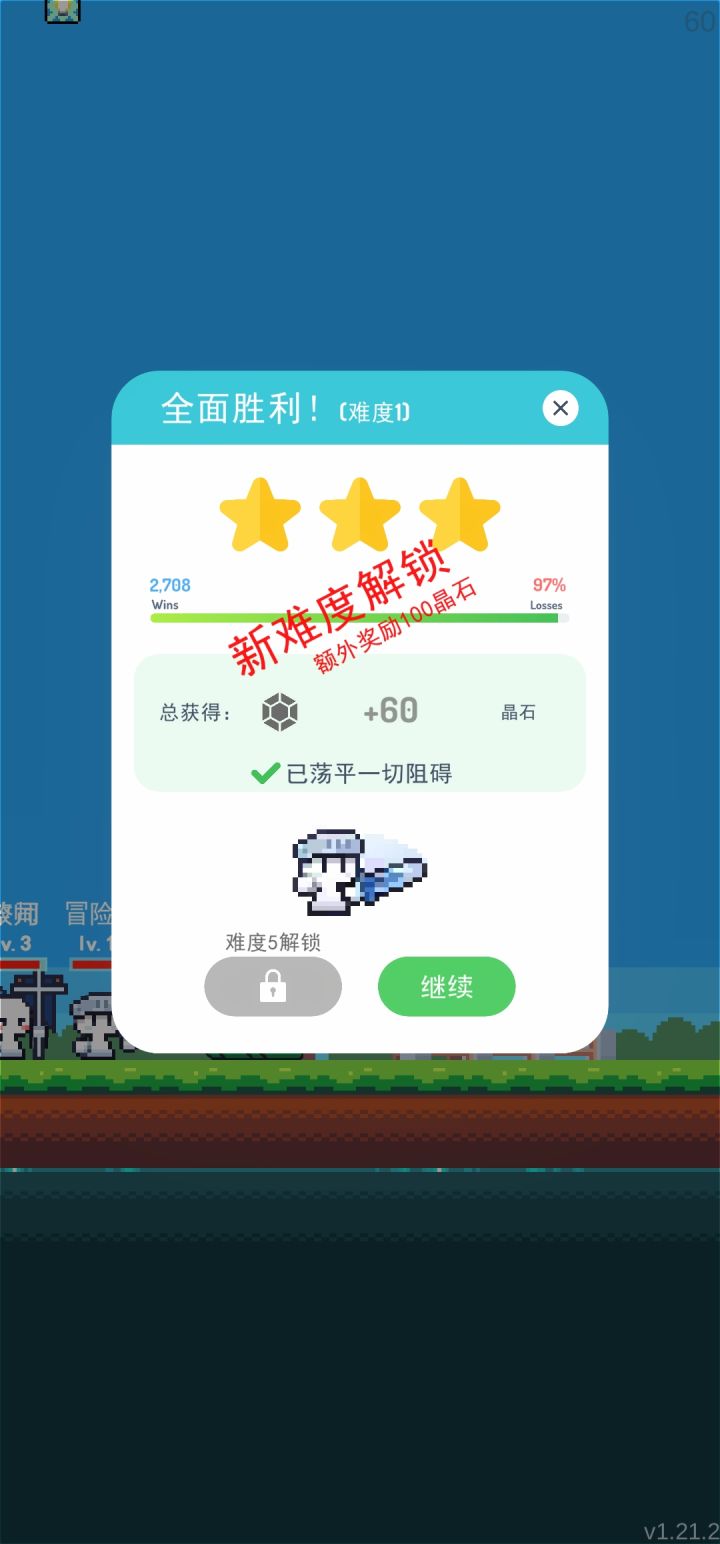Click the padlock icon on the locked button
This screenshot has width=720, height=1544.
coord(272,986)
